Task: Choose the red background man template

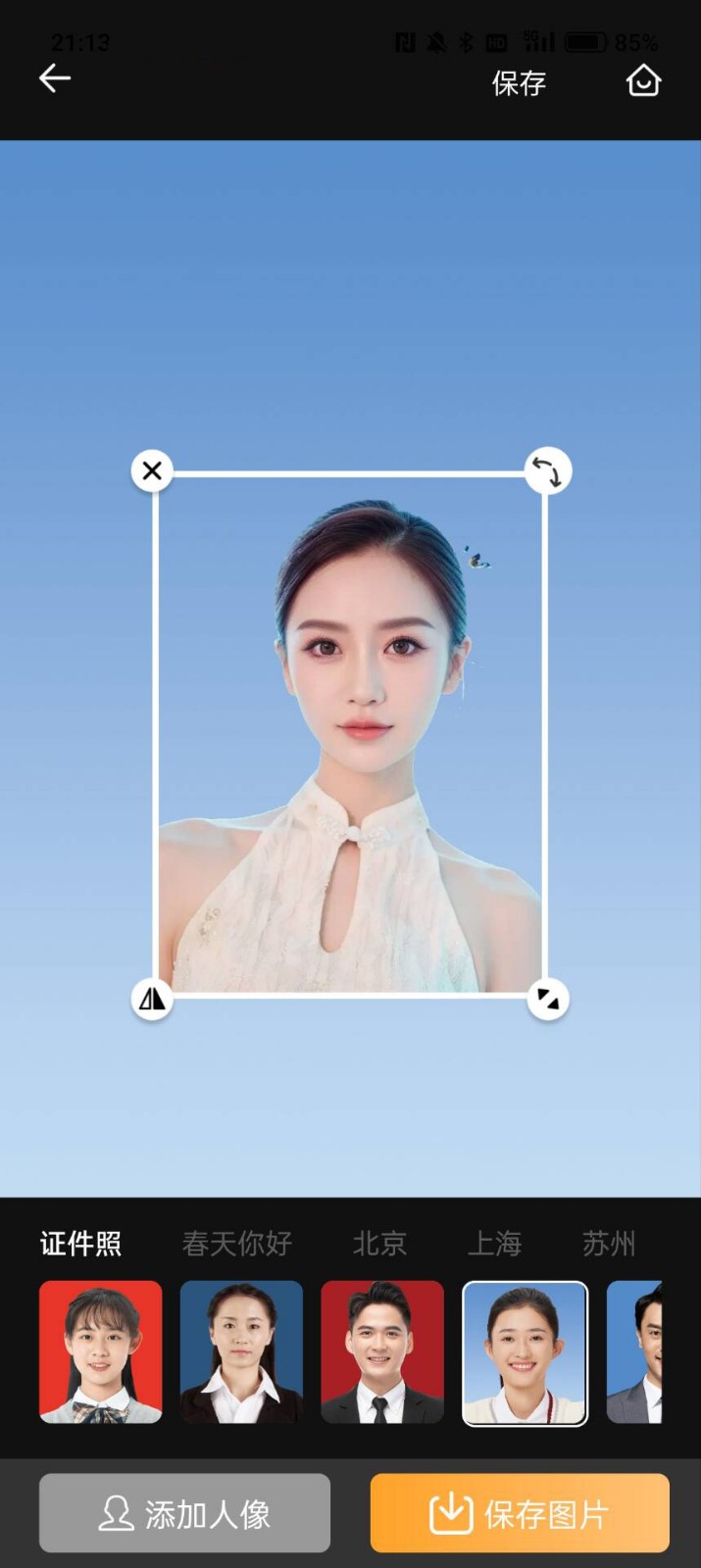Action: click(382, 1351)
